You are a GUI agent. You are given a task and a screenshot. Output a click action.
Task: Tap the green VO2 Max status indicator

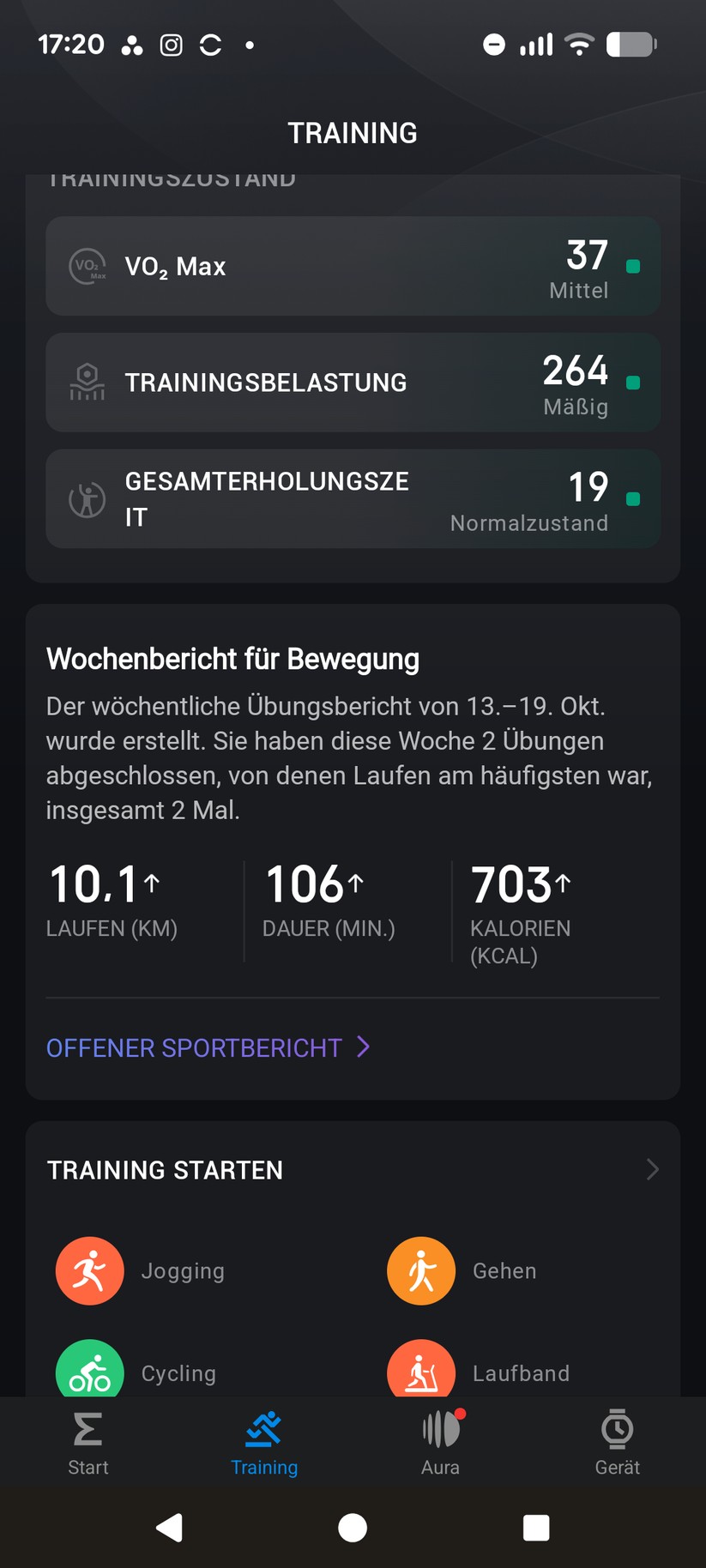point(634,267)
